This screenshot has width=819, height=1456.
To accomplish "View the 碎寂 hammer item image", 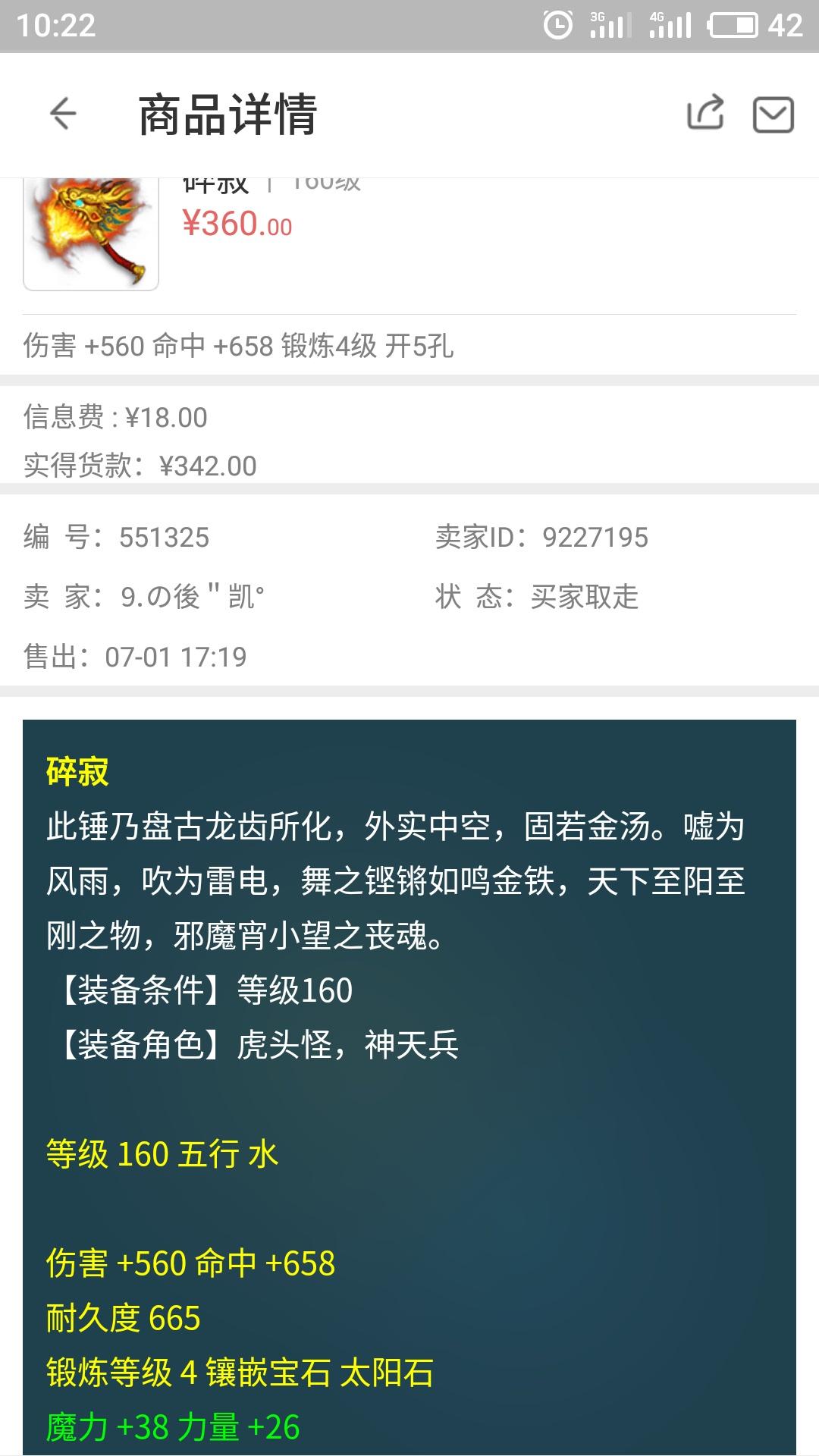I will [x=91, y=233].
